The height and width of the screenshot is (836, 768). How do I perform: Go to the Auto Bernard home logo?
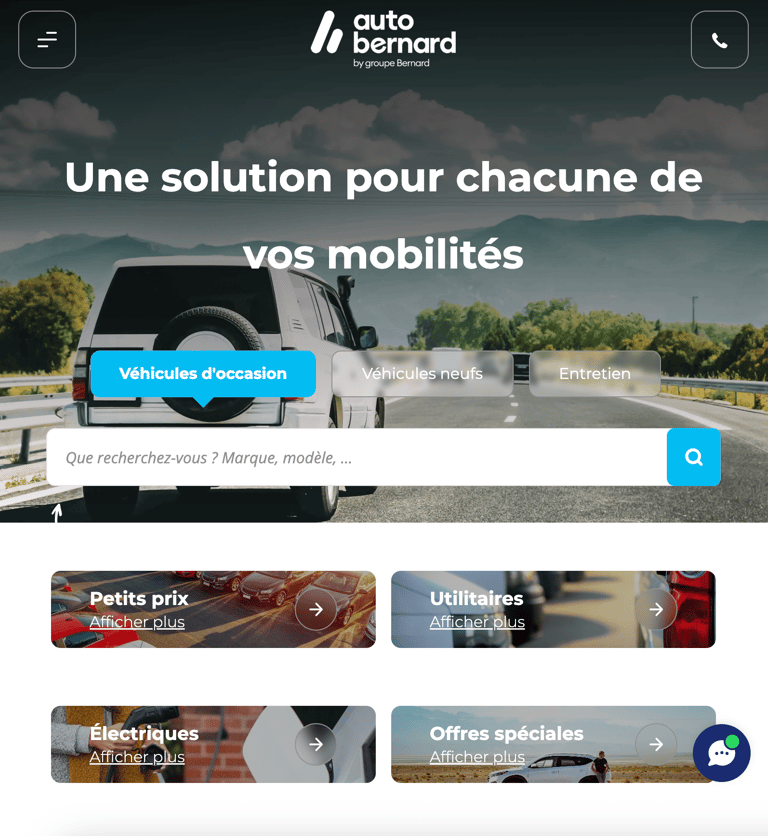coord(384,38)
